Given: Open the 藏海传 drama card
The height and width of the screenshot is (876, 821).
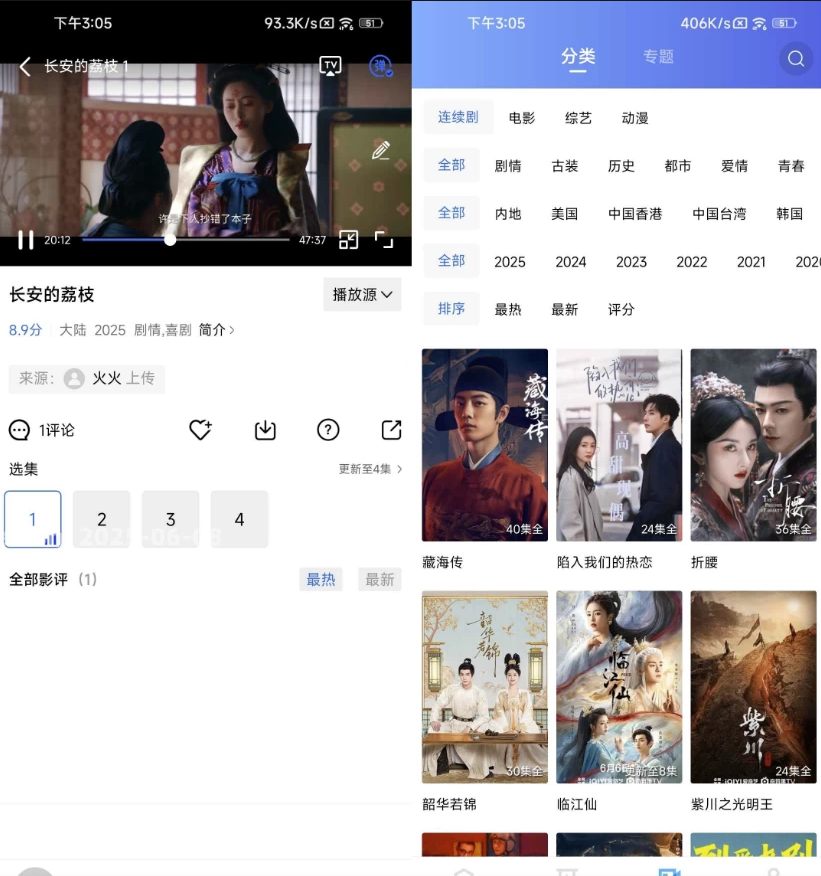Looking at the screenshot, I should coord(485,445).
